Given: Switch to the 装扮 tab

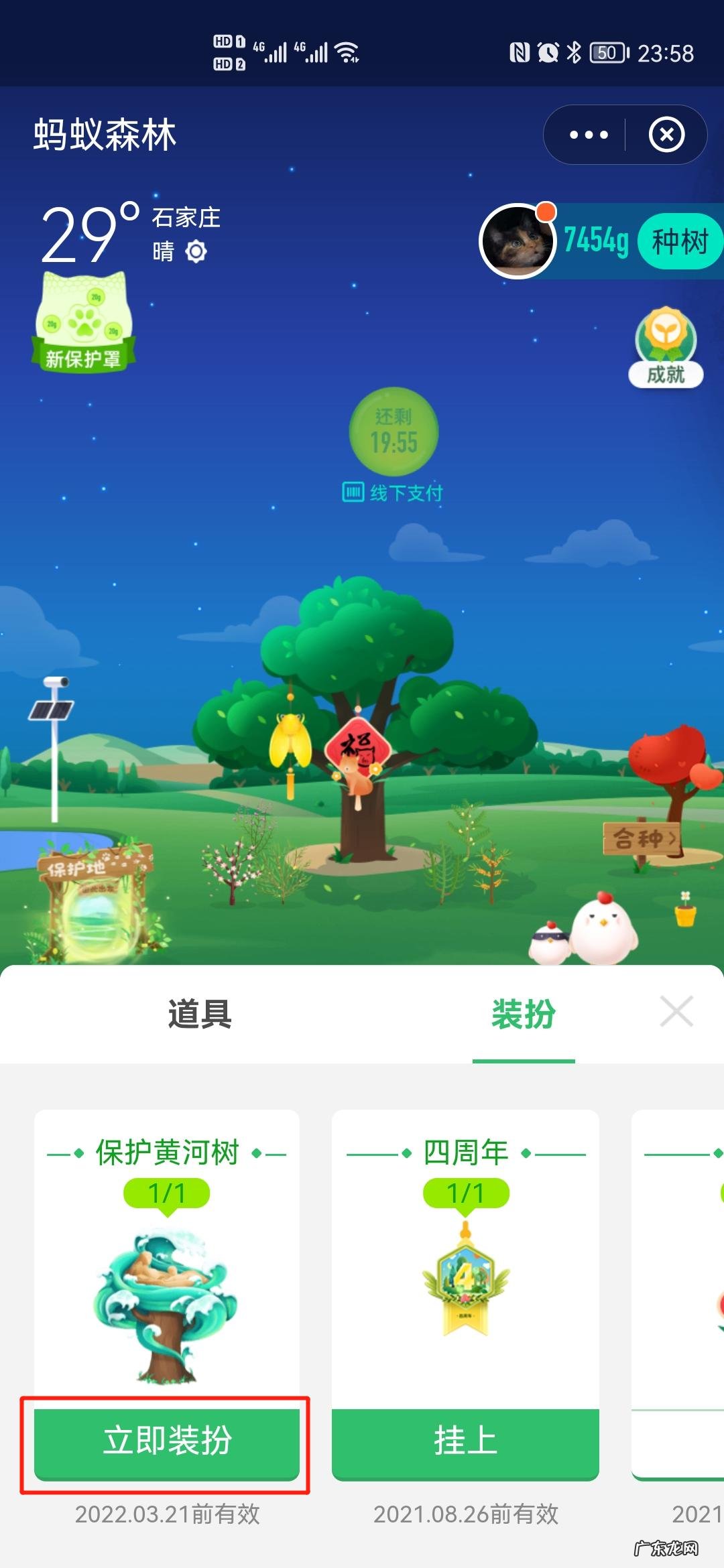Looking at the screenshot, I should coord(524,1015).
